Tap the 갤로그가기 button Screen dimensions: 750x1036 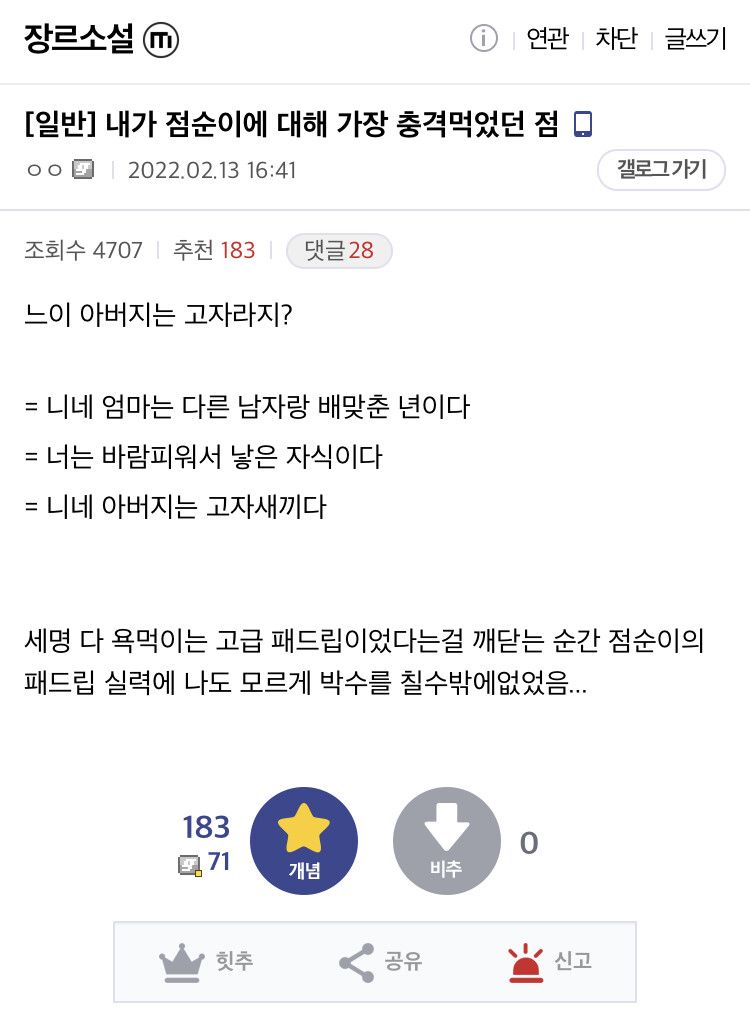(x=661, y=169)
